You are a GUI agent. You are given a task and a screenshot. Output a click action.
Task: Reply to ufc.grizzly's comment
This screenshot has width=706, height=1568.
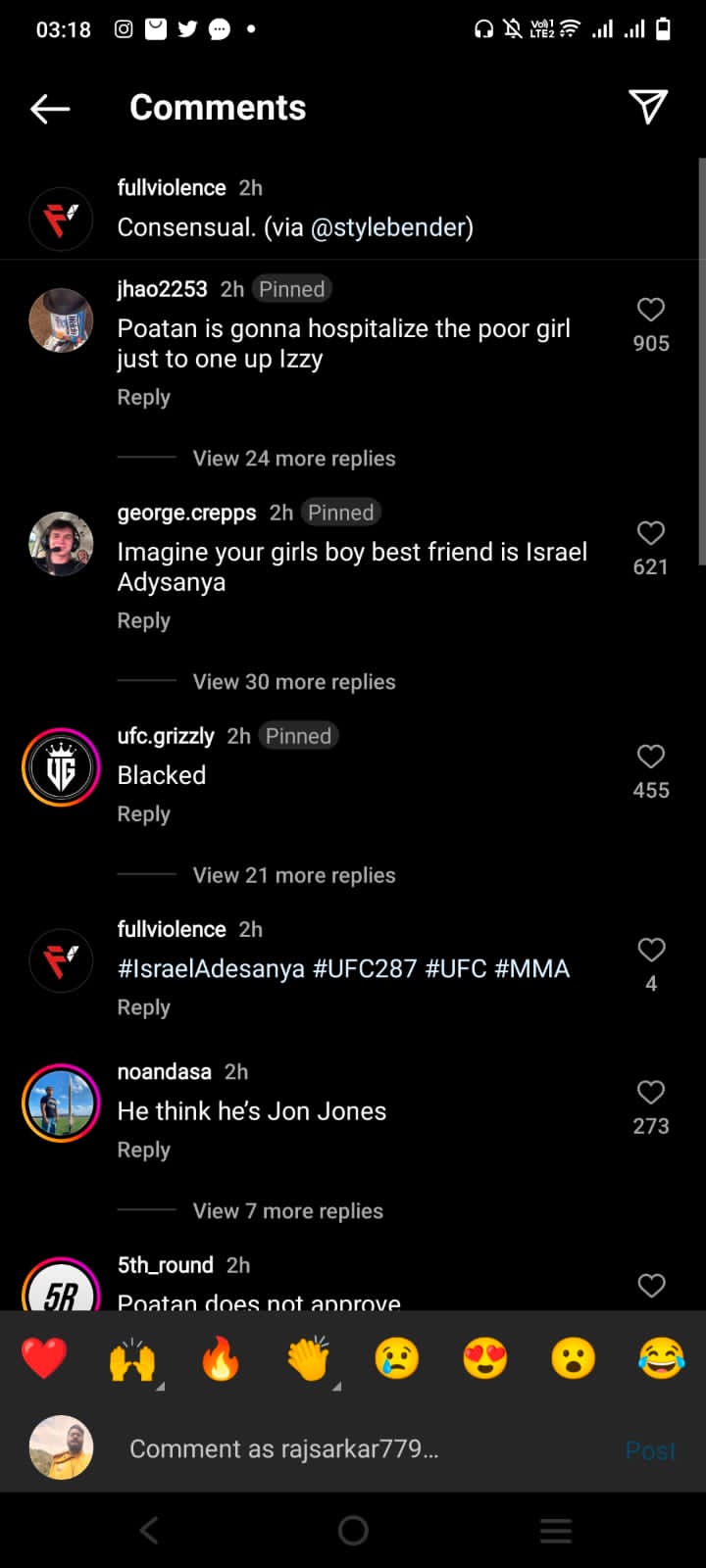pyautogui.click(x=143, y=814)
